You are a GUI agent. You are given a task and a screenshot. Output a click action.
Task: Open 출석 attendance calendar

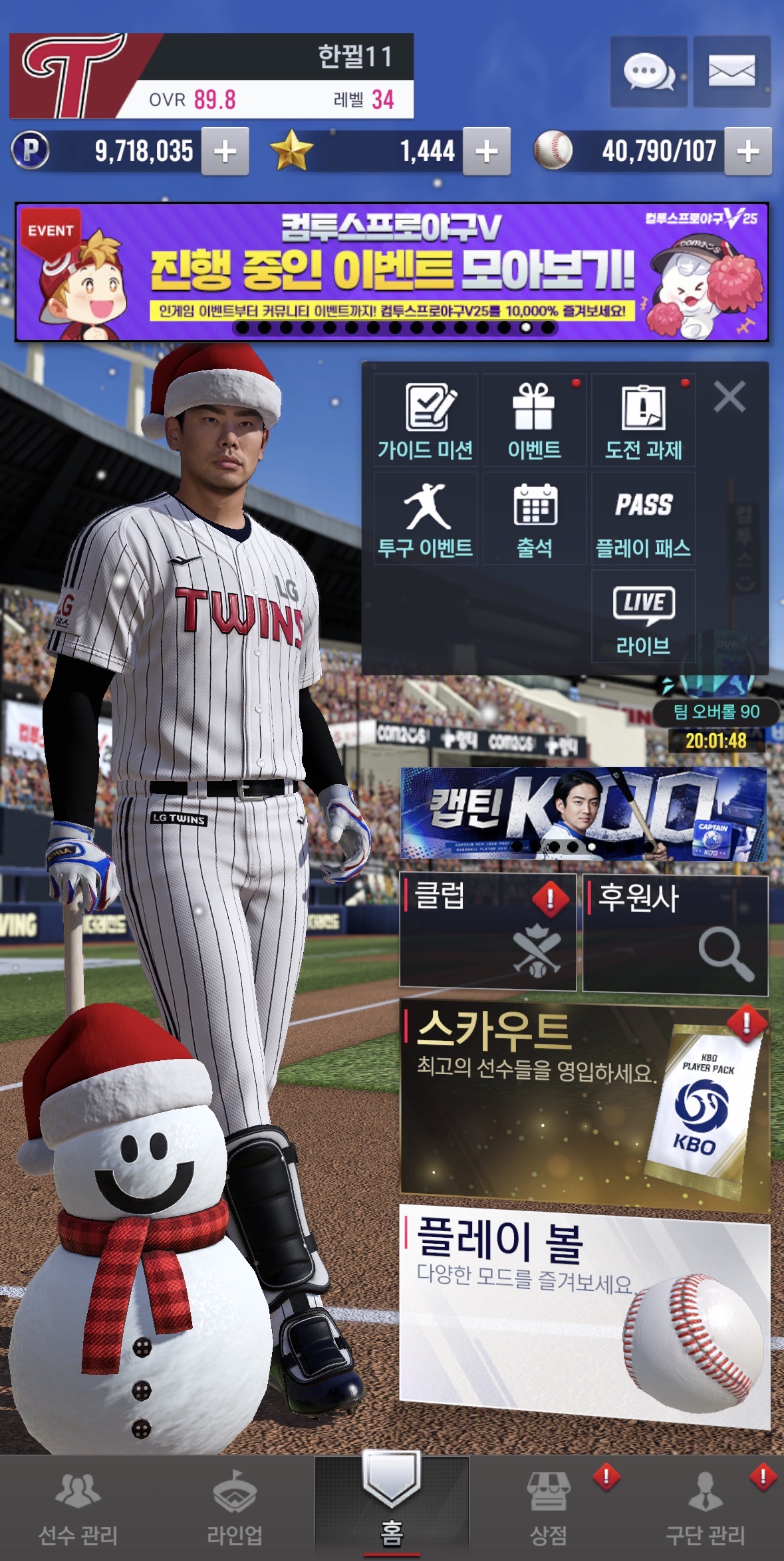pyautogui.click(x=534, y=519)
